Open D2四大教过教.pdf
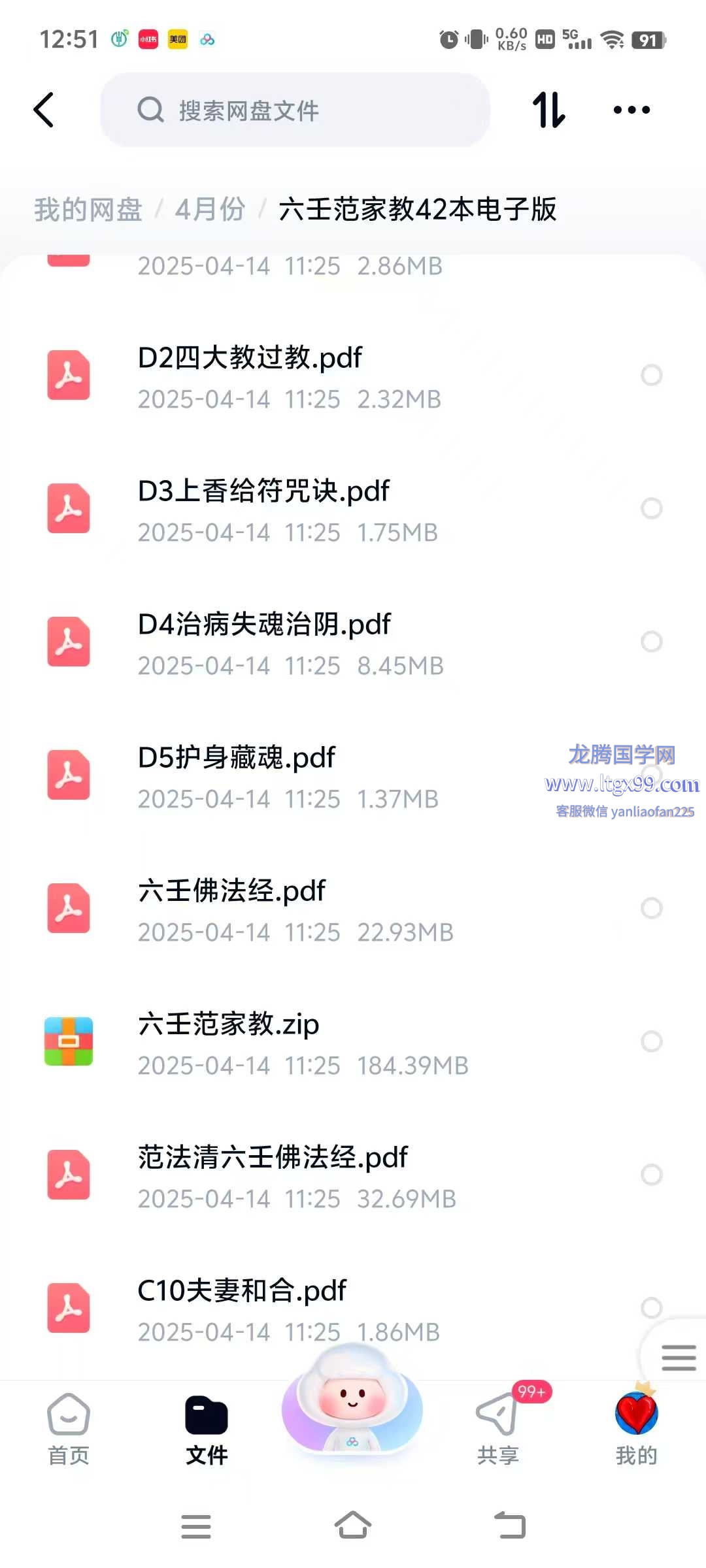The image size is (706, 1568). (353, 376)
